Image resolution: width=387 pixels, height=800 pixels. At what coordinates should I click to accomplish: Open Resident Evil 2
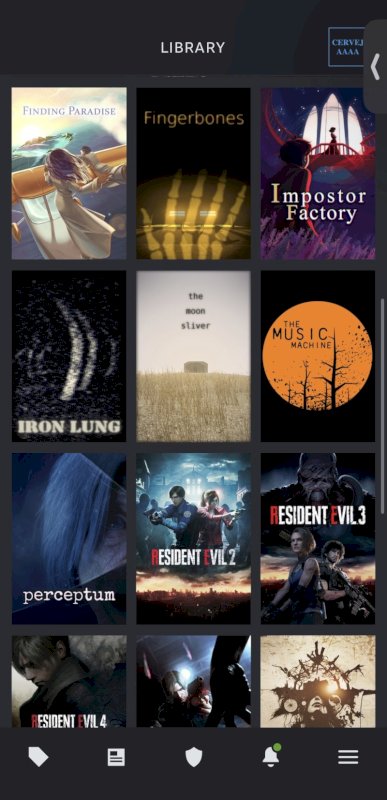[193, 538]
